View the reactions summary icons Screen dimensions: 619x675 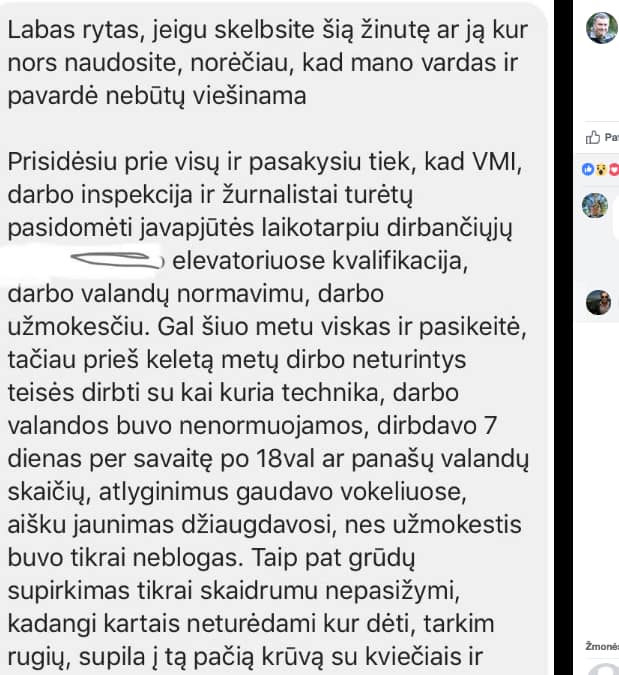pos(600,169)
